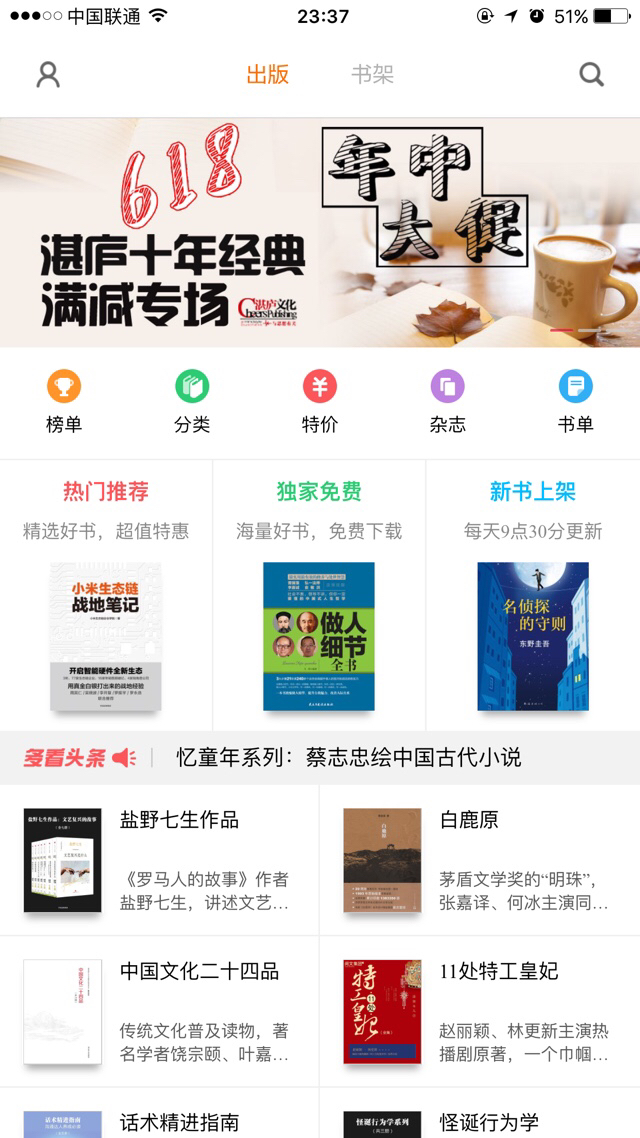The image size is (640, 1138).
Task: Open the 618 年中大促 banner
Action: click(320, 232)
